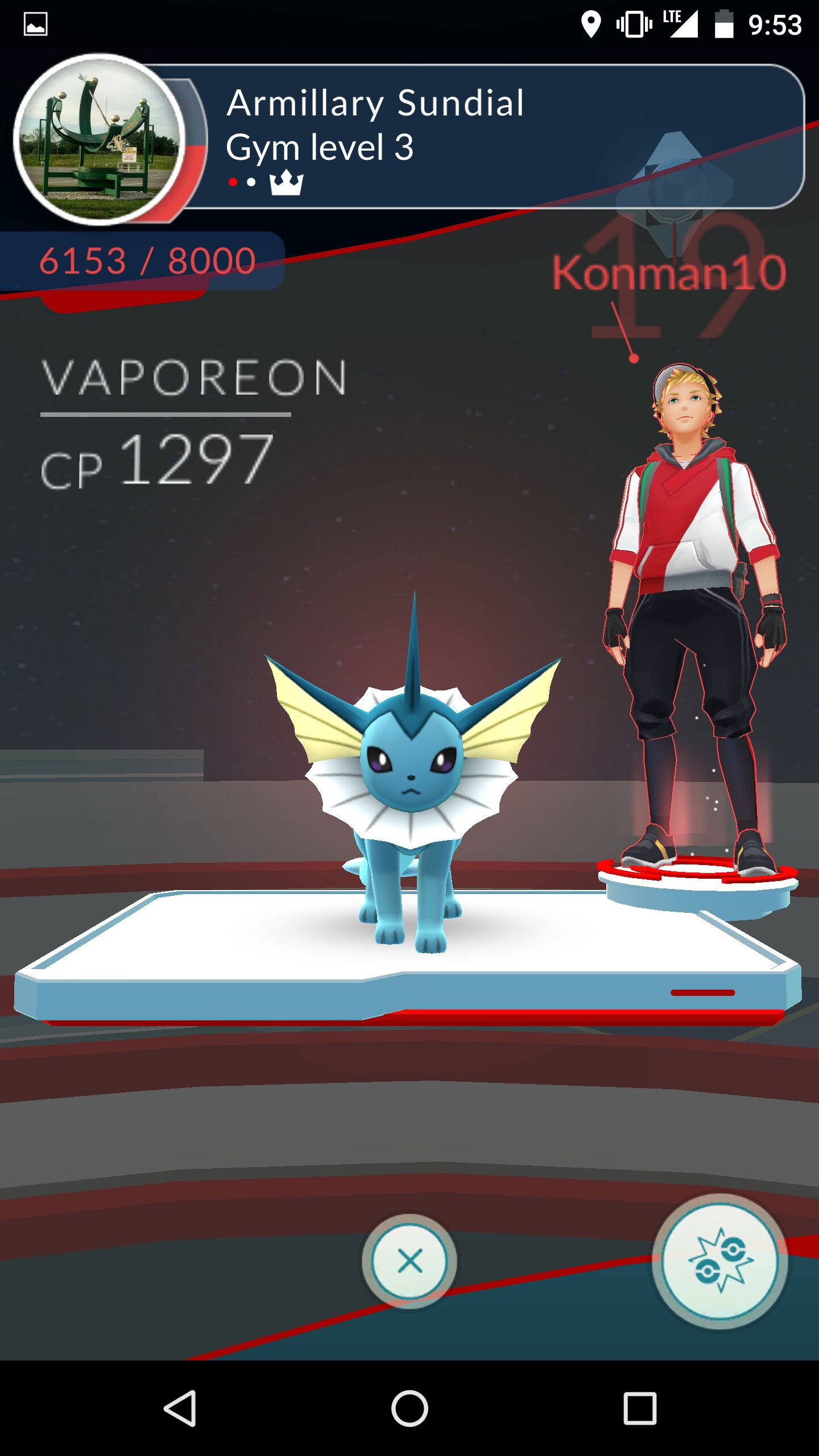Go back using the system back button
The image size is (819, 1456).
pos(180,1409)
